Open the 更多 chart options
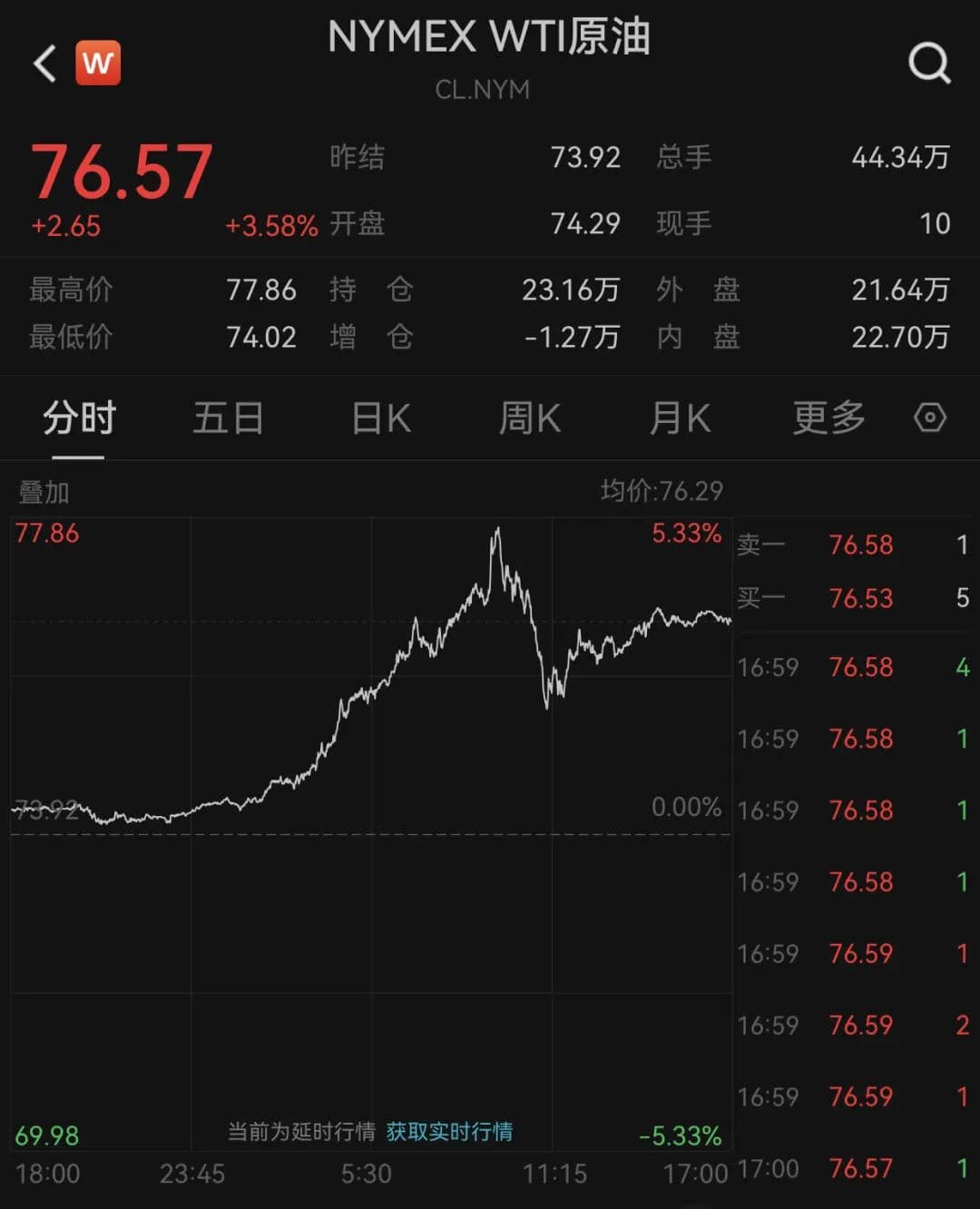980x1209 pixels. coord(828,418)
